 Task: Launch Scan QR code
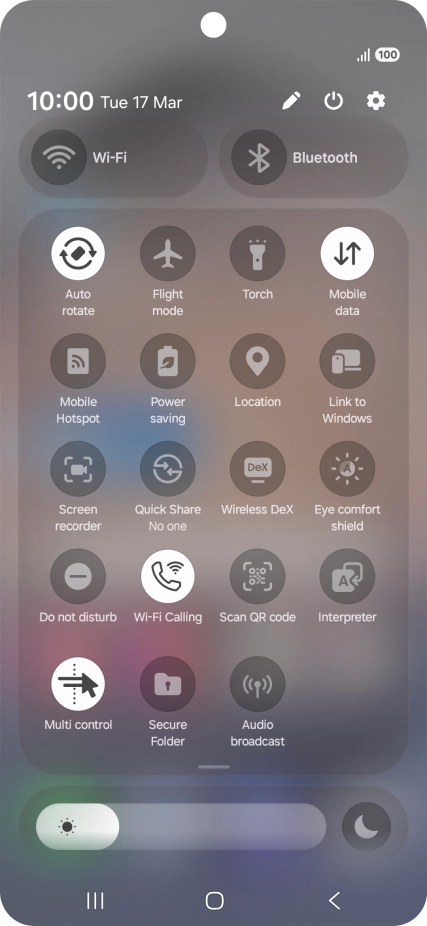[257, 576]
